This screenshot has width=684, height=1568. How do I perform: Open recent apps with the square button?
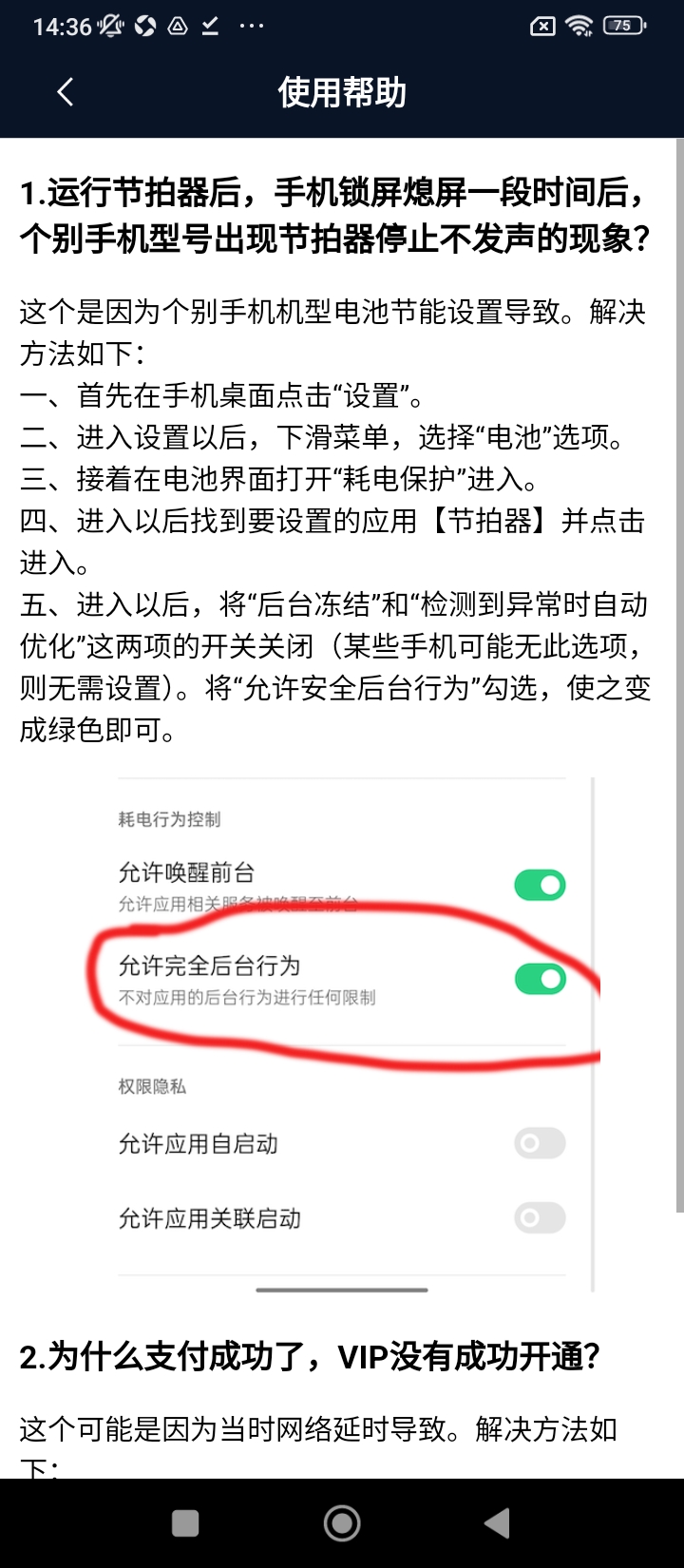point(185,1523)
